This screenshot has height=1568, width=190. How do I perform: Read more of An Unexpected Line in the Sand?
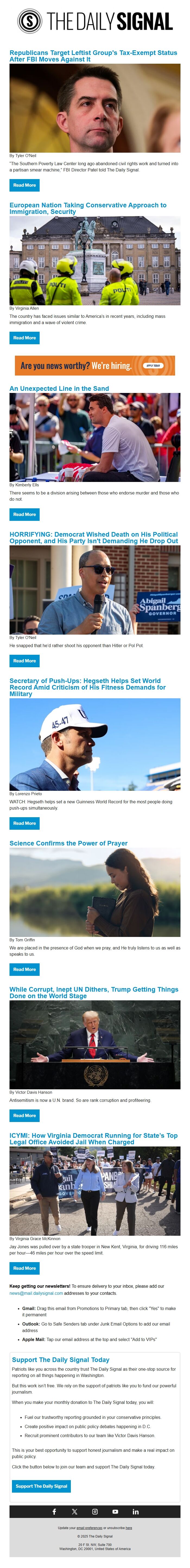pyautogui.click(x=24, y=514)
